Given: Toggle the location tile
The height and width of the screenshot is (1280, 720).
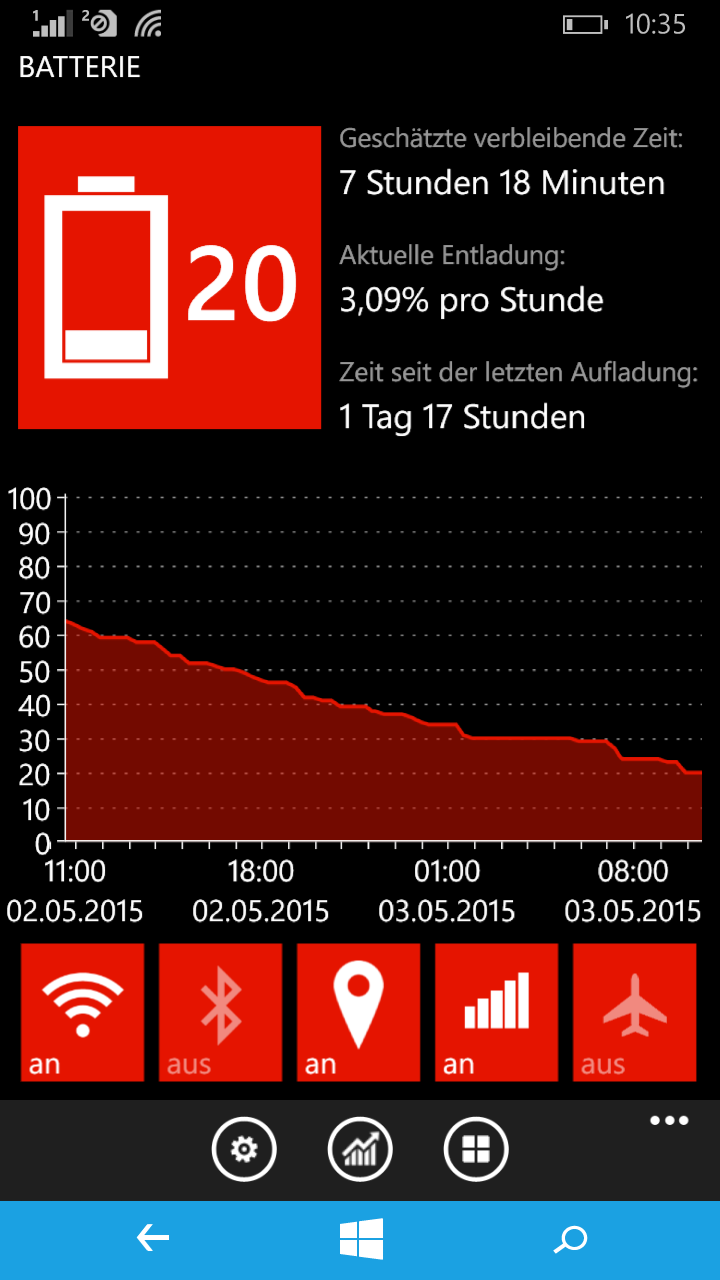Looking at the screenshot, I should tap(358, 1012).
